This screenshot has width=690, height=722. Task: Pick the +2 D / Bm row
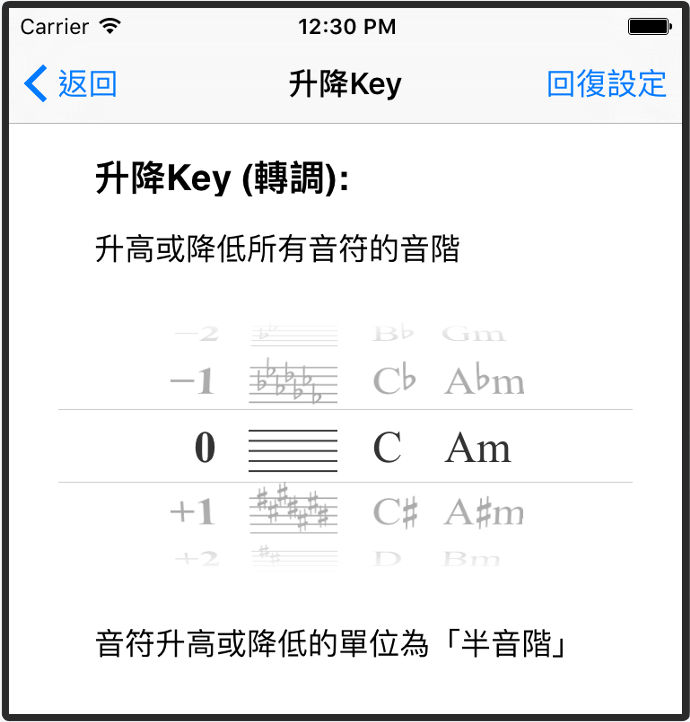[345, 557]
